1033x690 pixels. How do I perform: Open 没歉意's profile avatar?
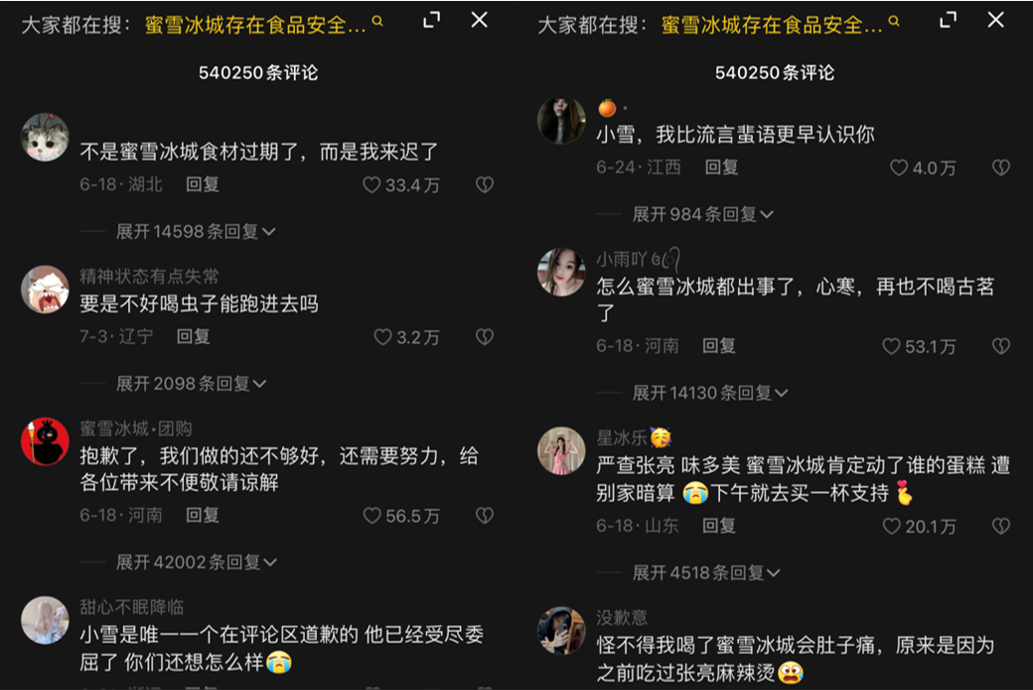click(x=561, y=630)
